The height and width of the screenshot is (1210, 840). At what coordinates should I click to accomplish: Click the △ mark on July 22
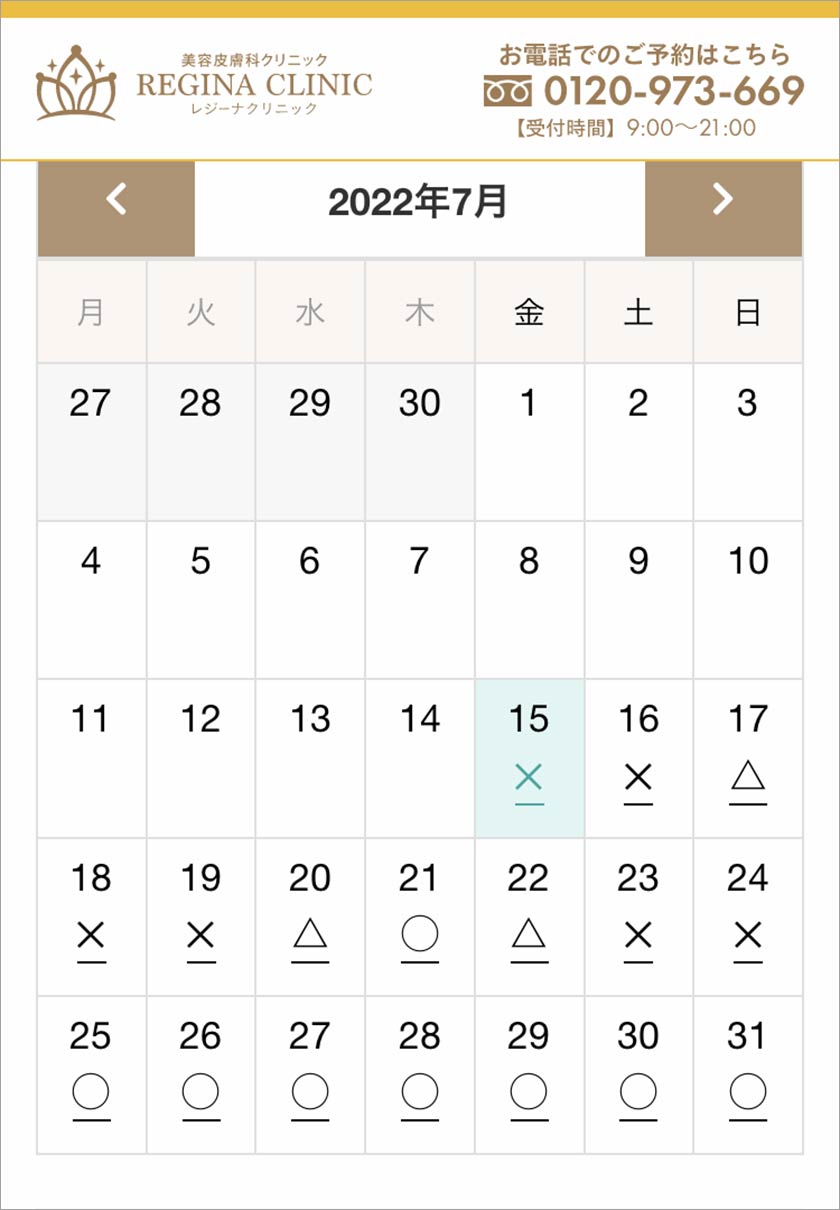[x=529, y=938]
